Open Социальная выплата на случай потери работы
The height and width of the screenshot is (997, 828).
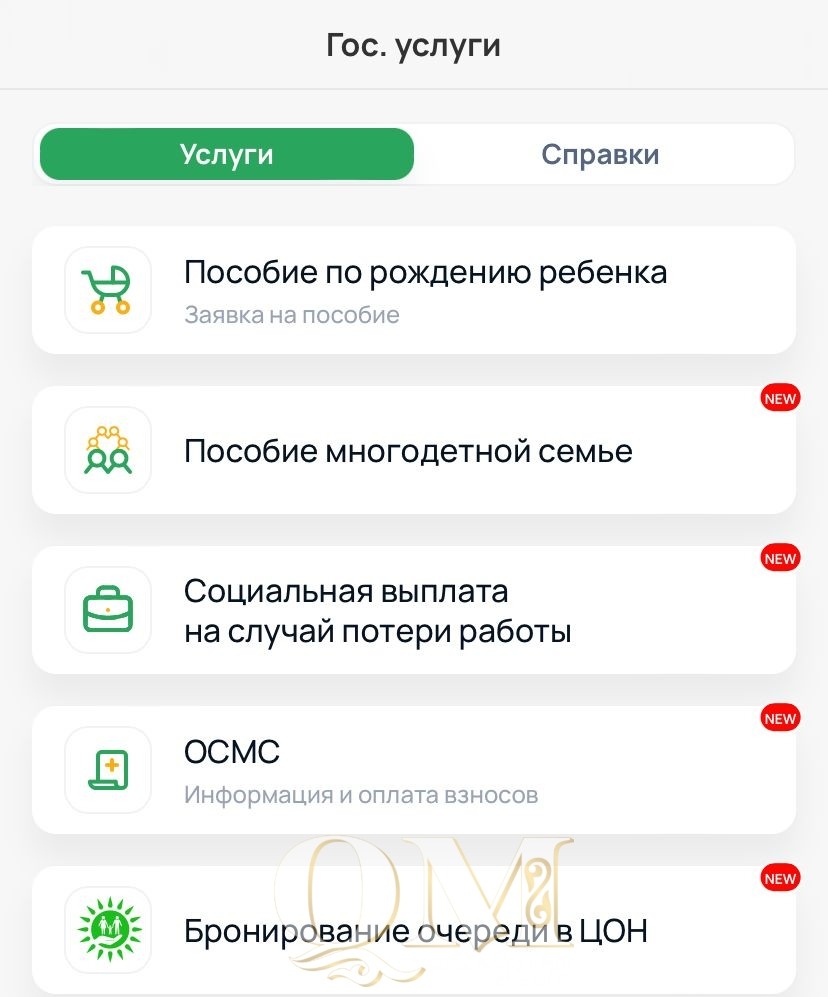(x=414, y=610)
